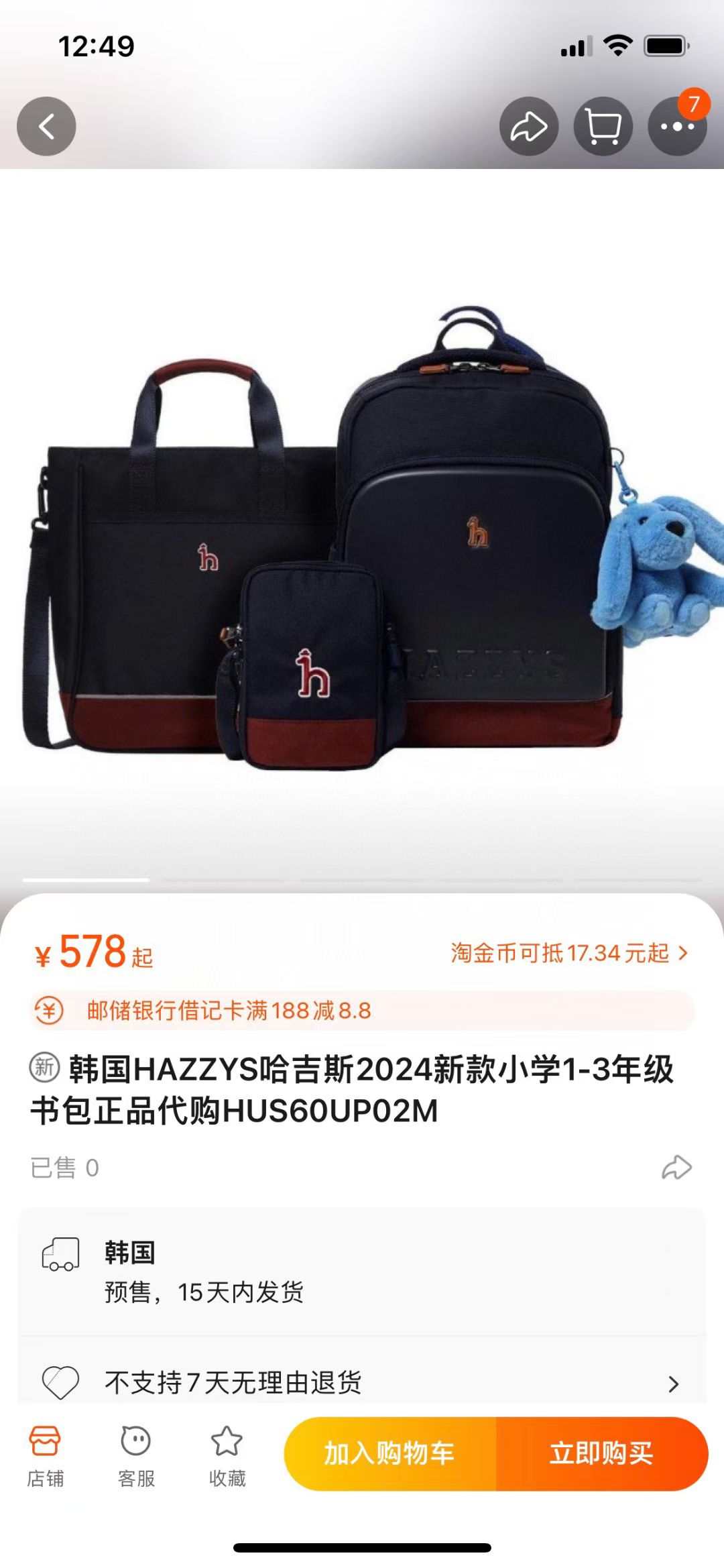
Task: Open the more options menu
Action: click(677, 127)
